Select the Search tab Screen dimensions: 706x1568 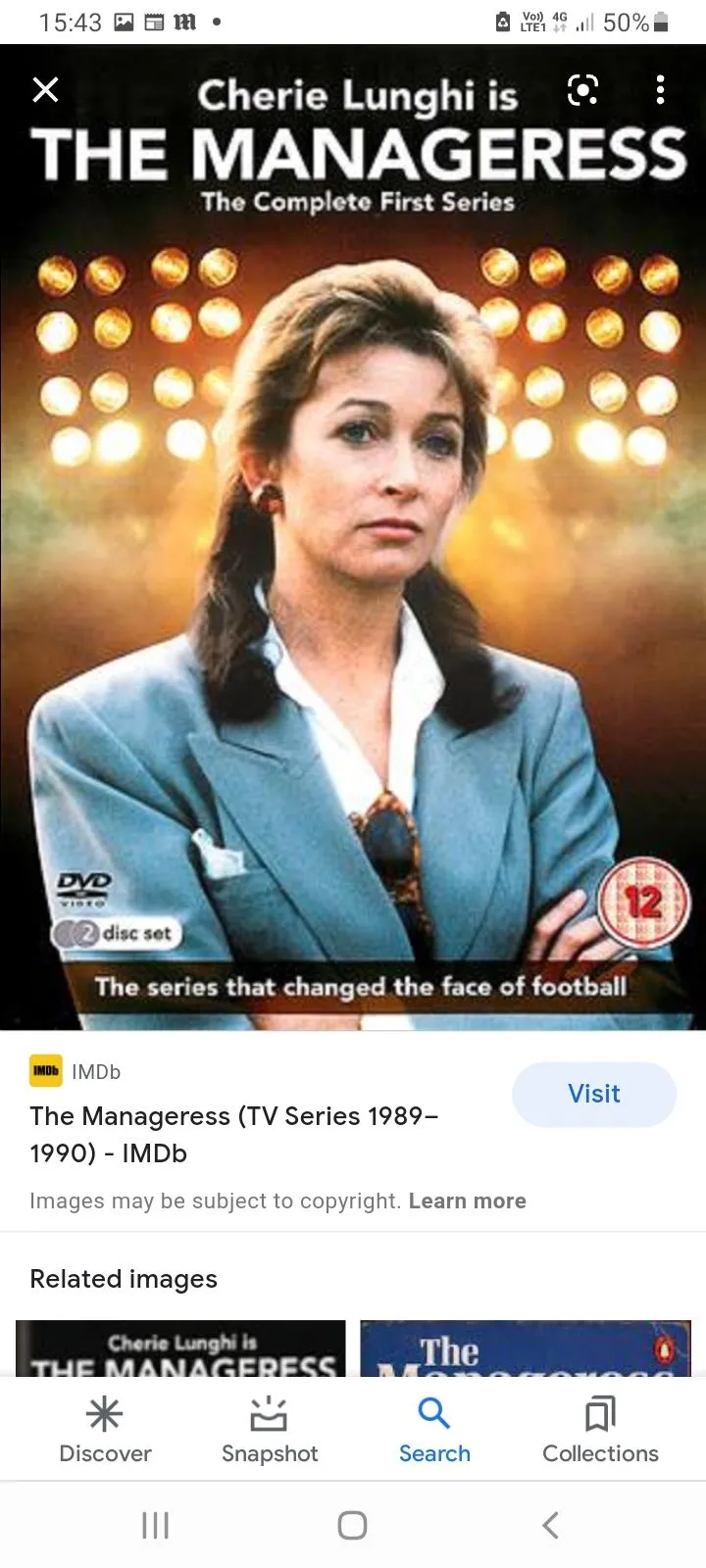tap(434, 1430)
